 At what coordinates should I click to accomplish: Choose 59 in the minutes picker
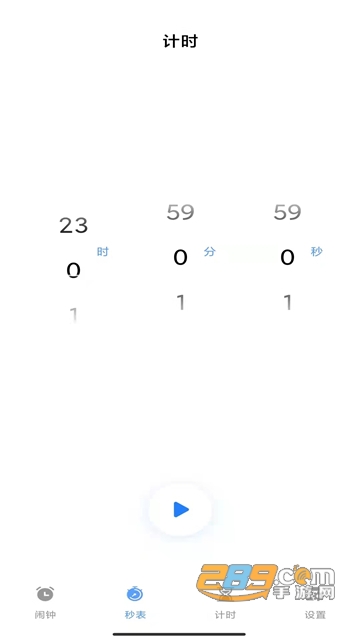(x=180, y=212)
